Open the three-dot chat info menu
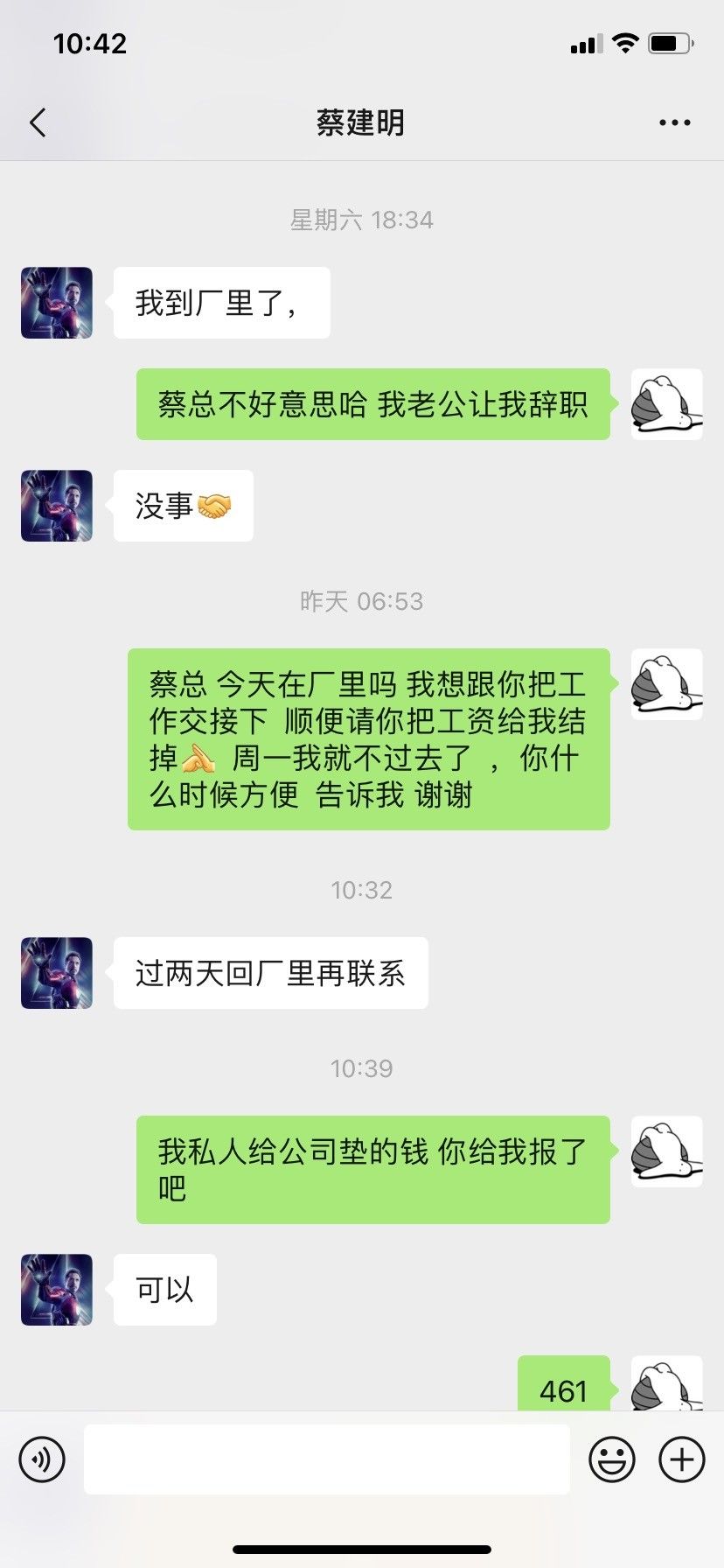This screenshot has width=724, height=1568. pos(674,123)
